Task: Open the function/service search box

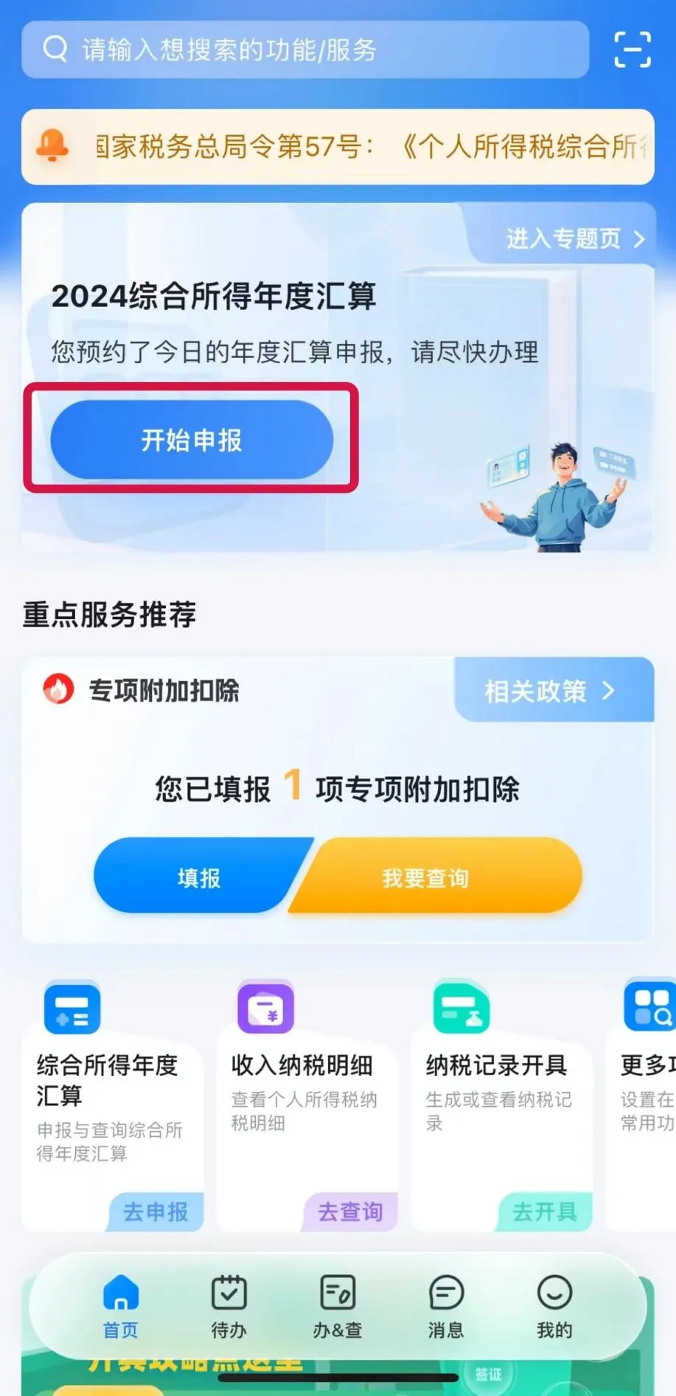Action: [x=305, y=50]
